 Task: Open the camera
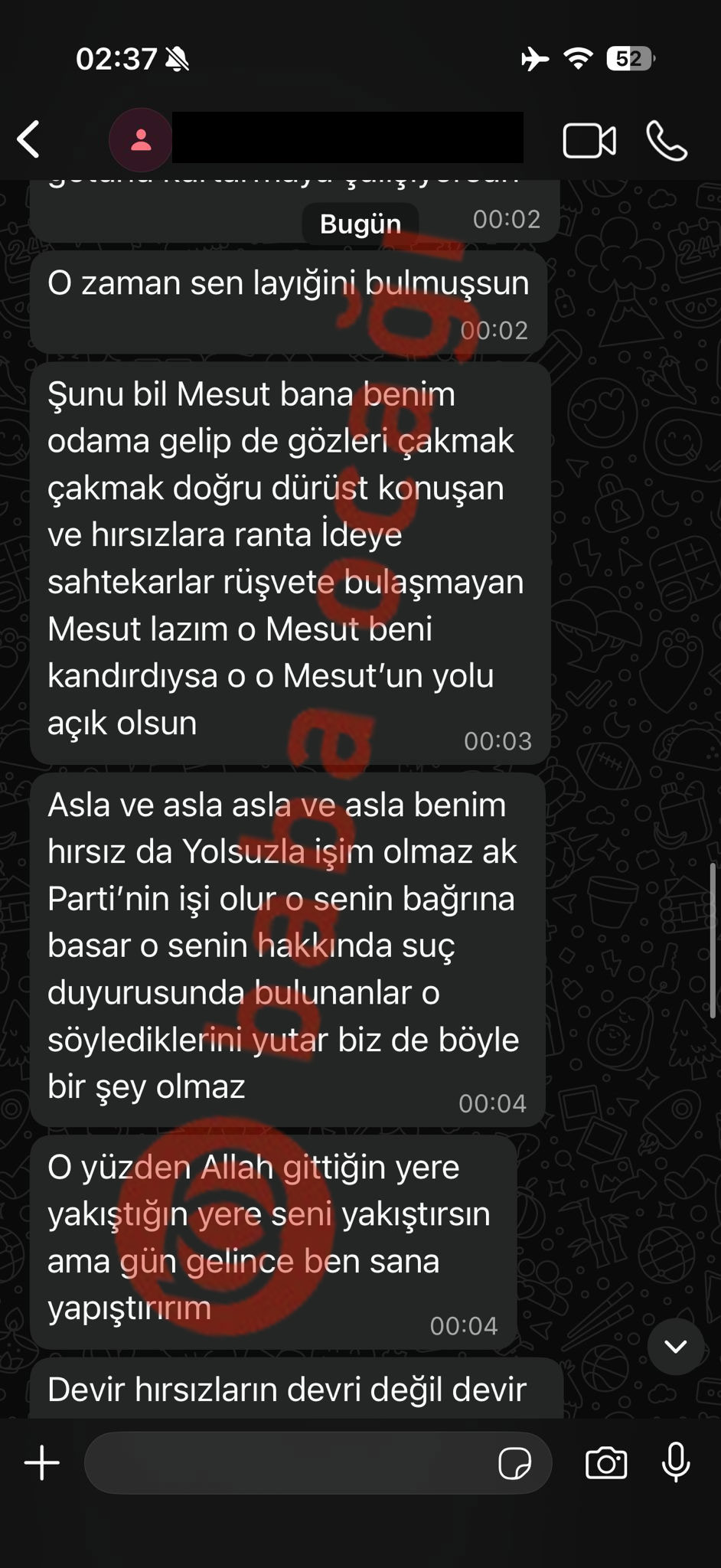(x=605, y=1463)
